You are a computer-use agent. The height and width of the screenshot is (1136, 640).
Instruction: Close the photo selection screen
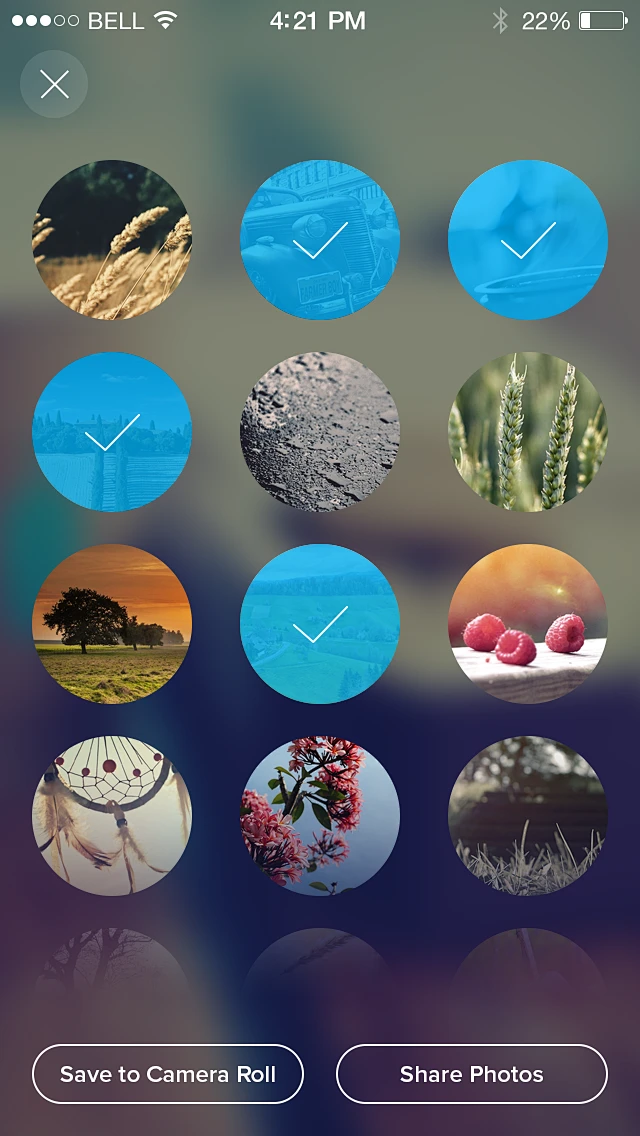point(54,84)
